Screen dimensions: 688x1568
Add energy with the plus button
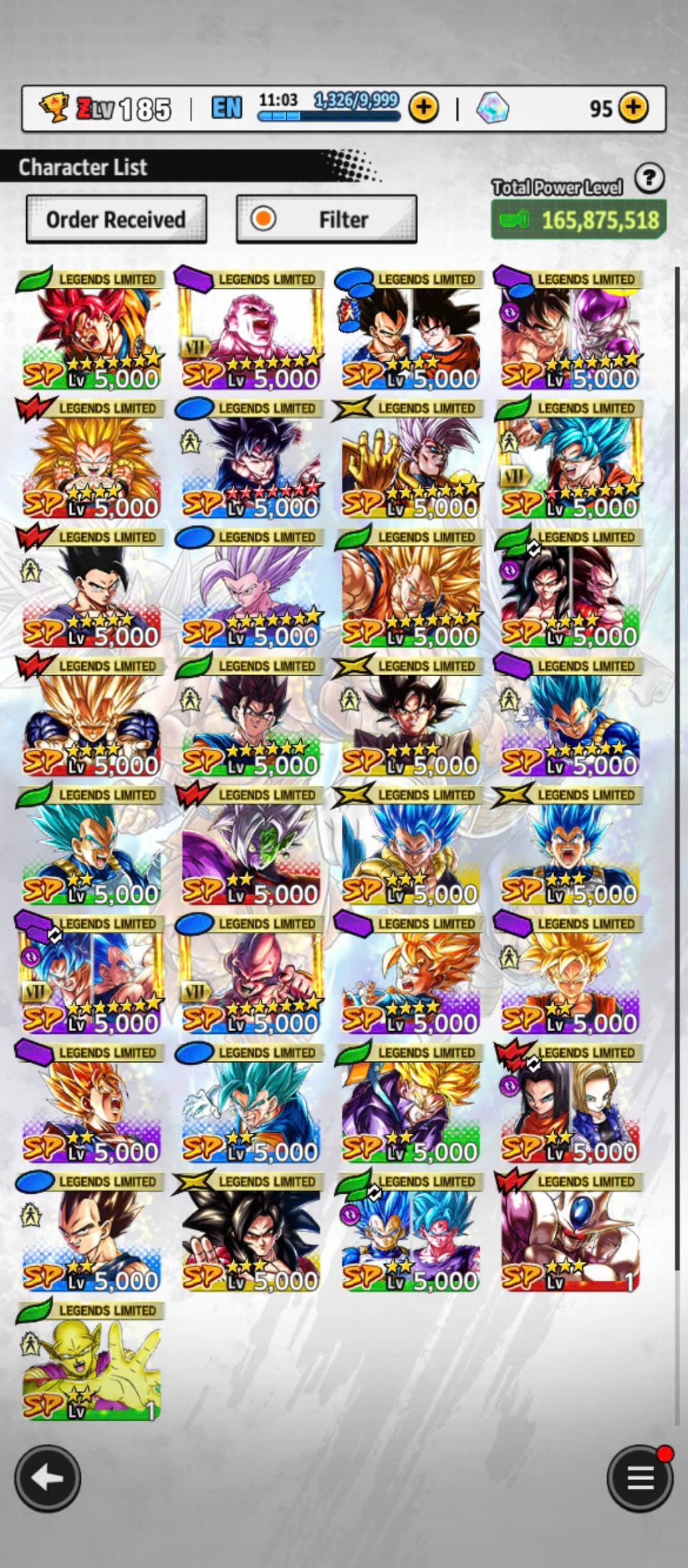pos(424,108)
